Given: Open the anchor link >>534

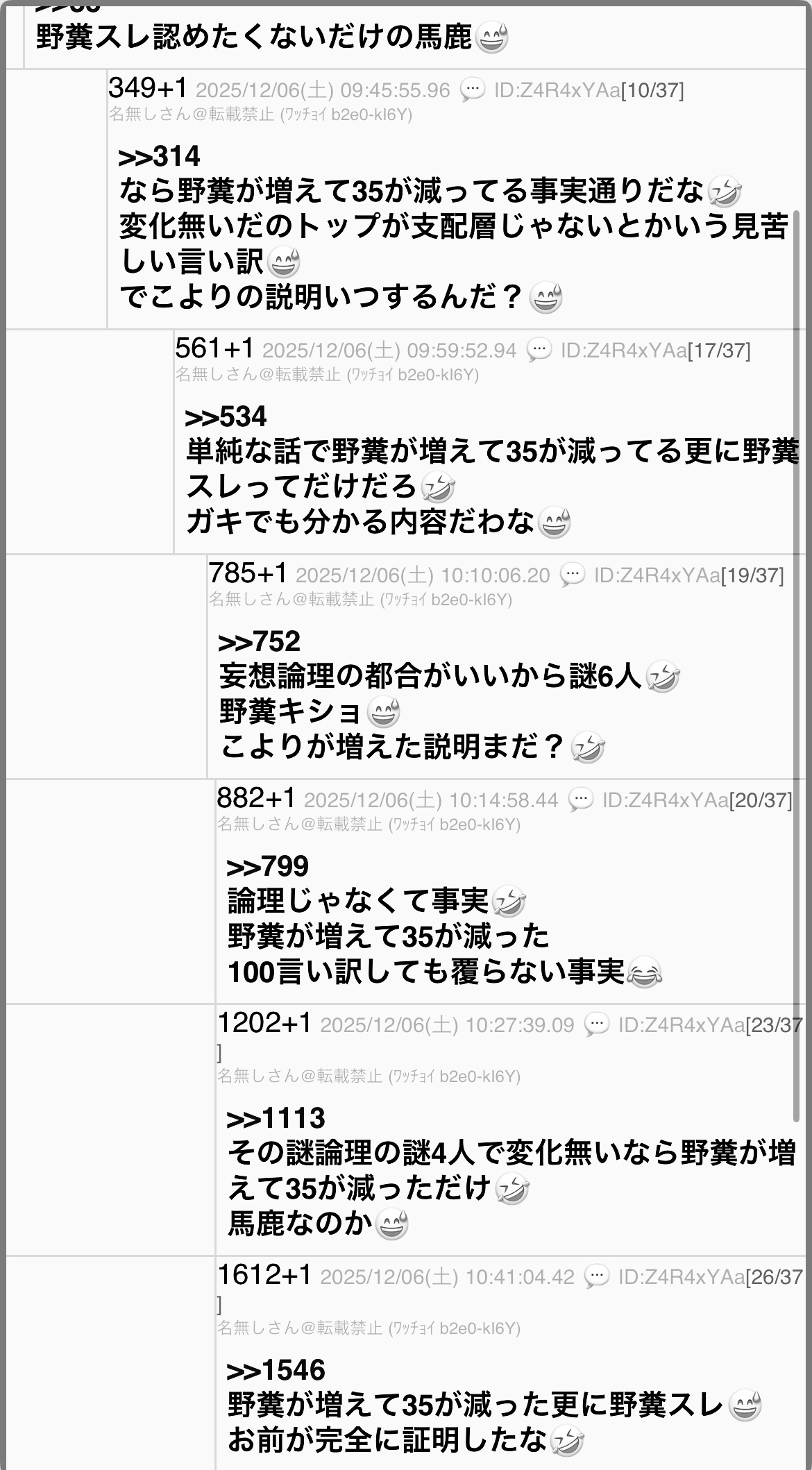Looking at the screenshot, I should coord(226,417).
